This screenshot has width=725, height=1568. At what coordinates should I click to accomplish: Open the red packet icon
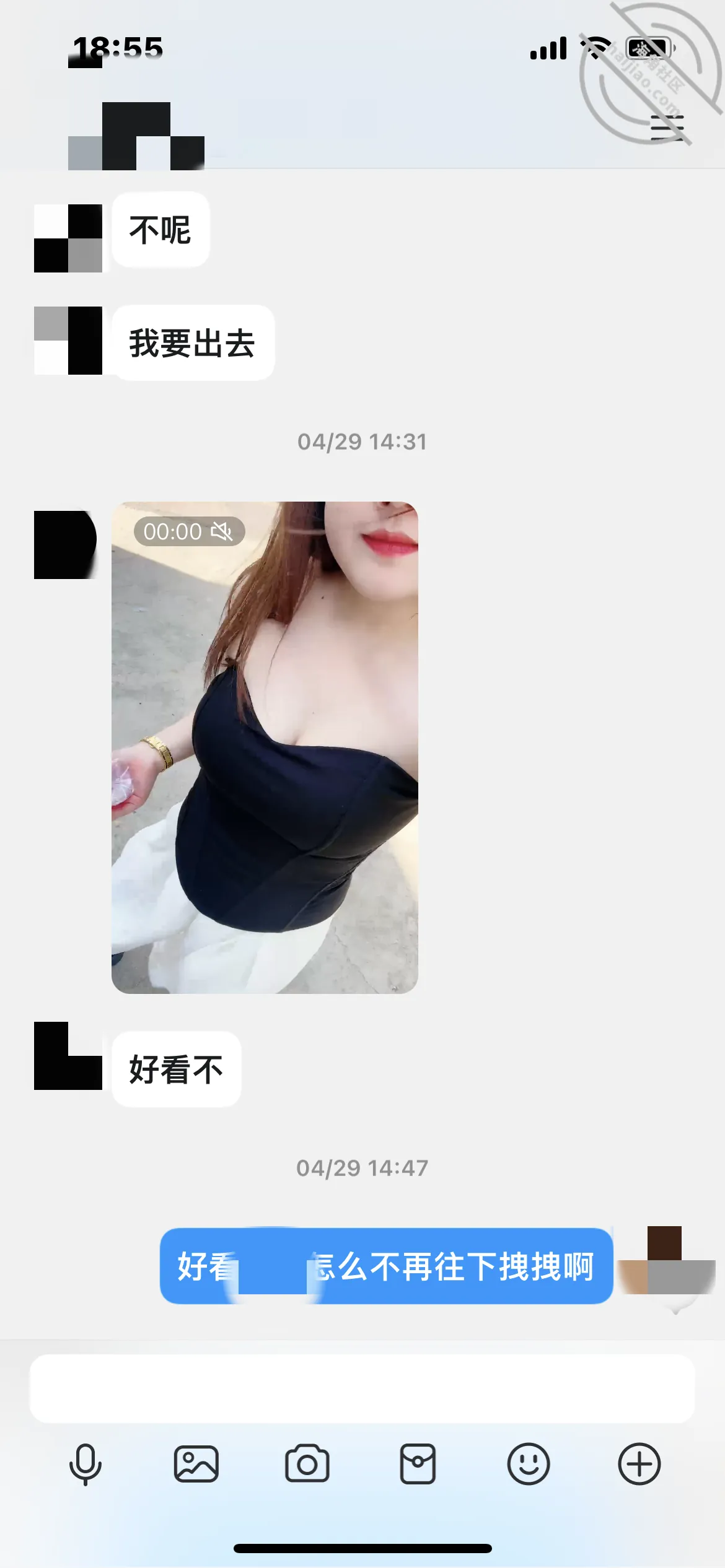pos(418,1464)
